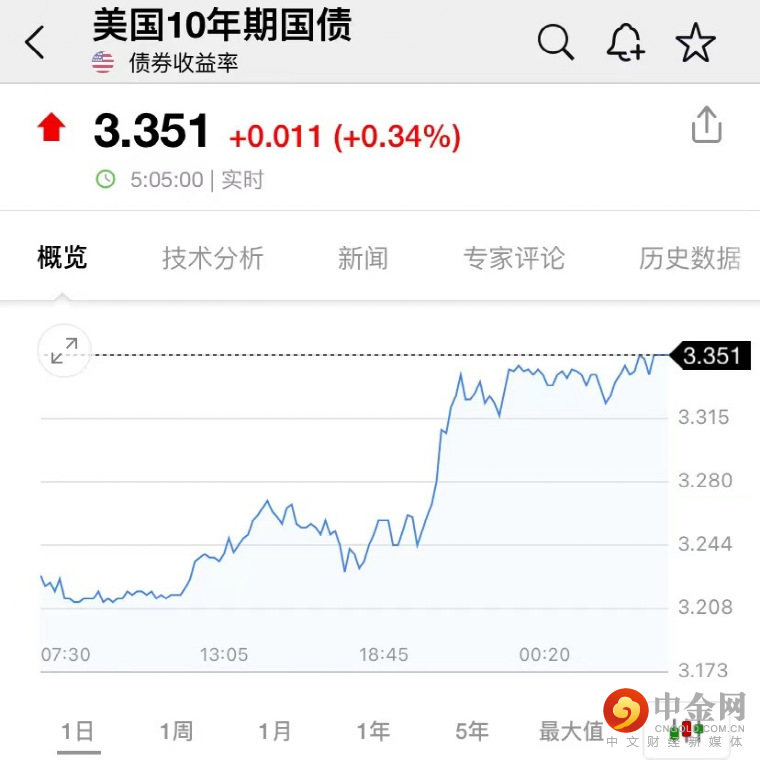This screenshot has width=760, height=760.
Task: Select the 1日 chart range
Action: coord(77,731)
